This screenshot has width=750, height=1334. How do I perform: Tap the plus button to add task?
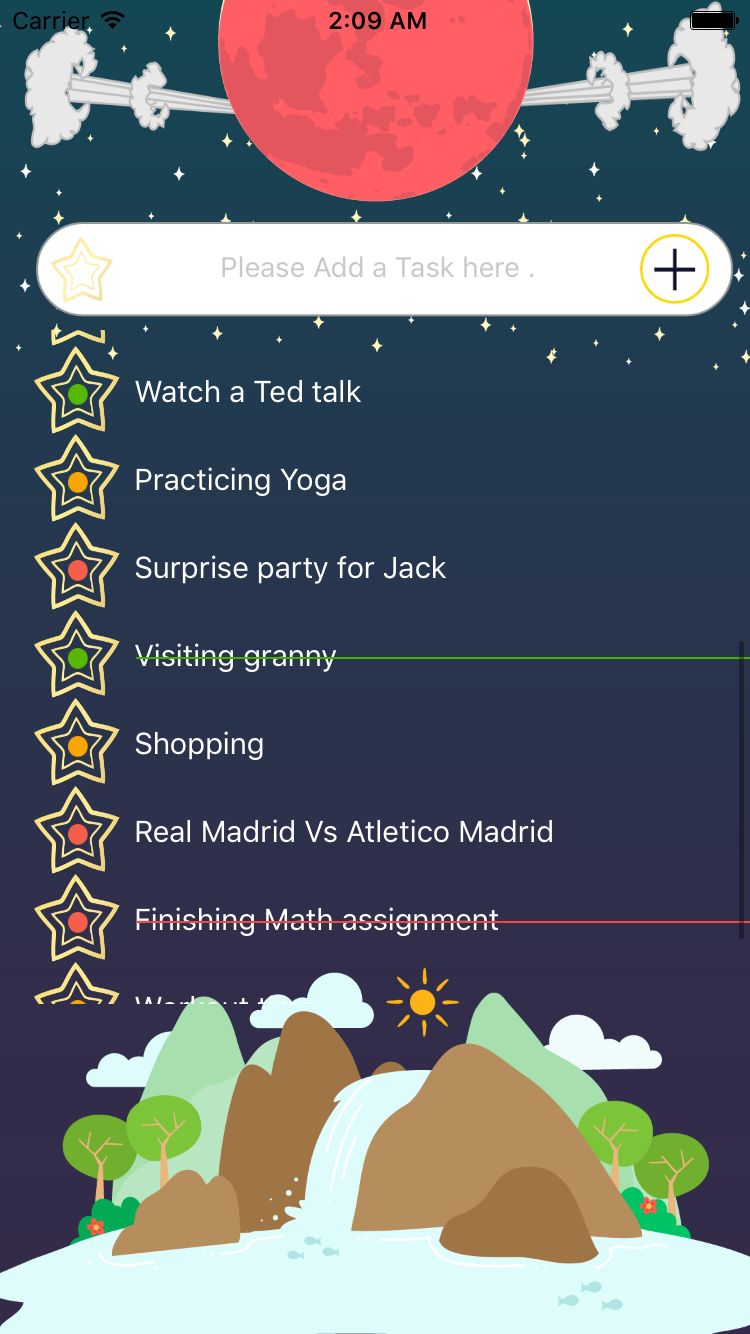pos(674,269)
